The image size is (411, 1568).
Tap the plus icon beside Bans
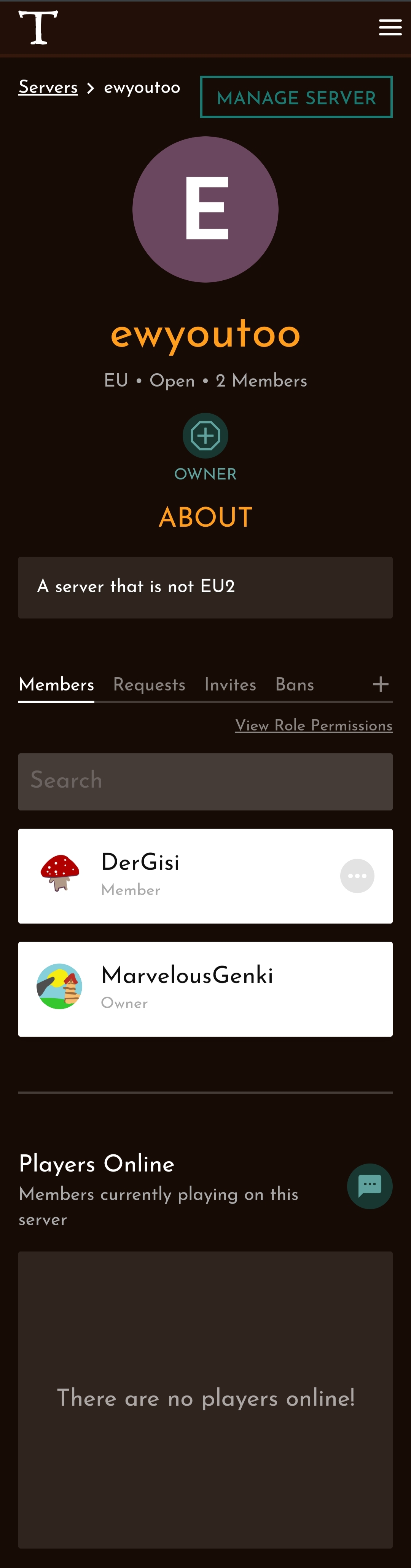(381, 684)
